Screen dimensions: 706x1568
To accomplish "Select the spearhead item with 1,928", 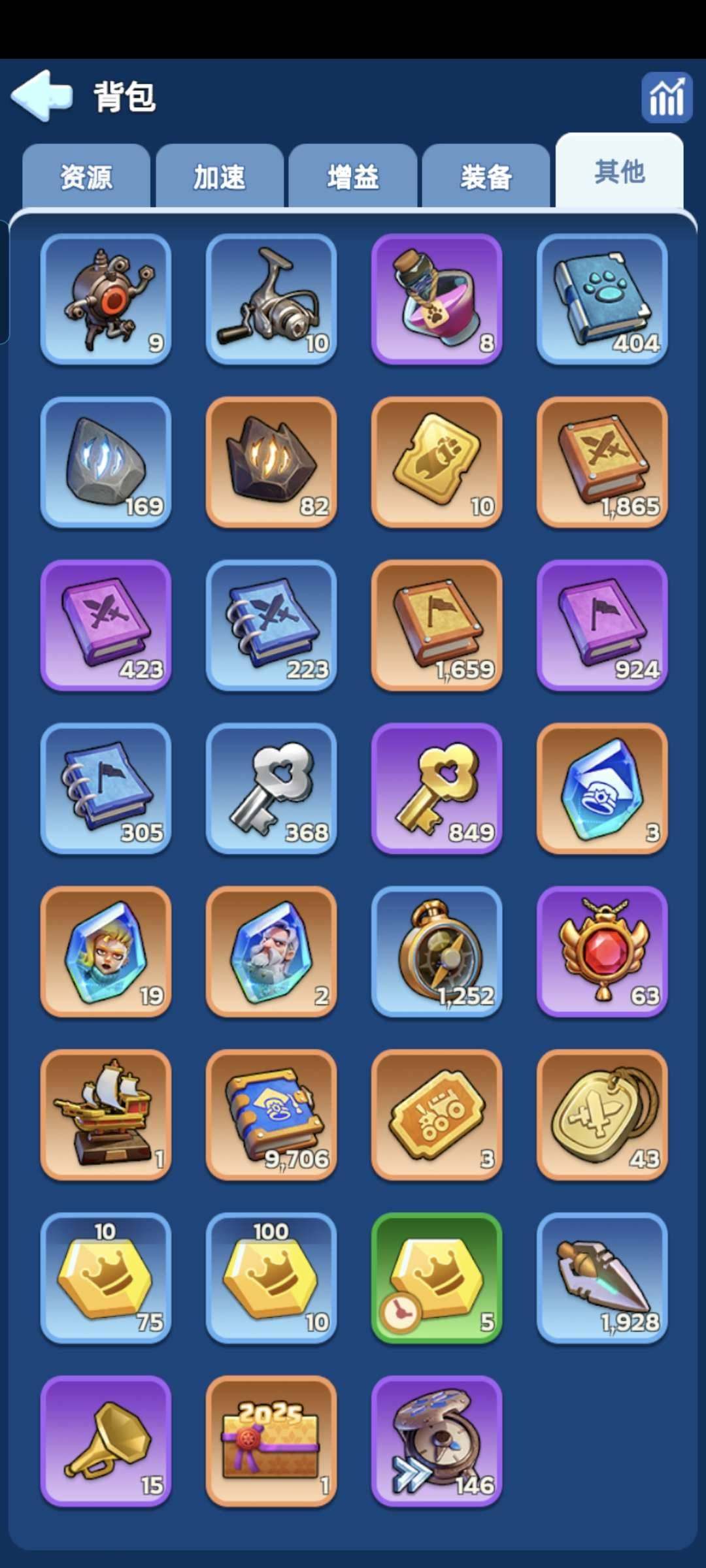I will pyautogui.click(x=602, y=1278).
